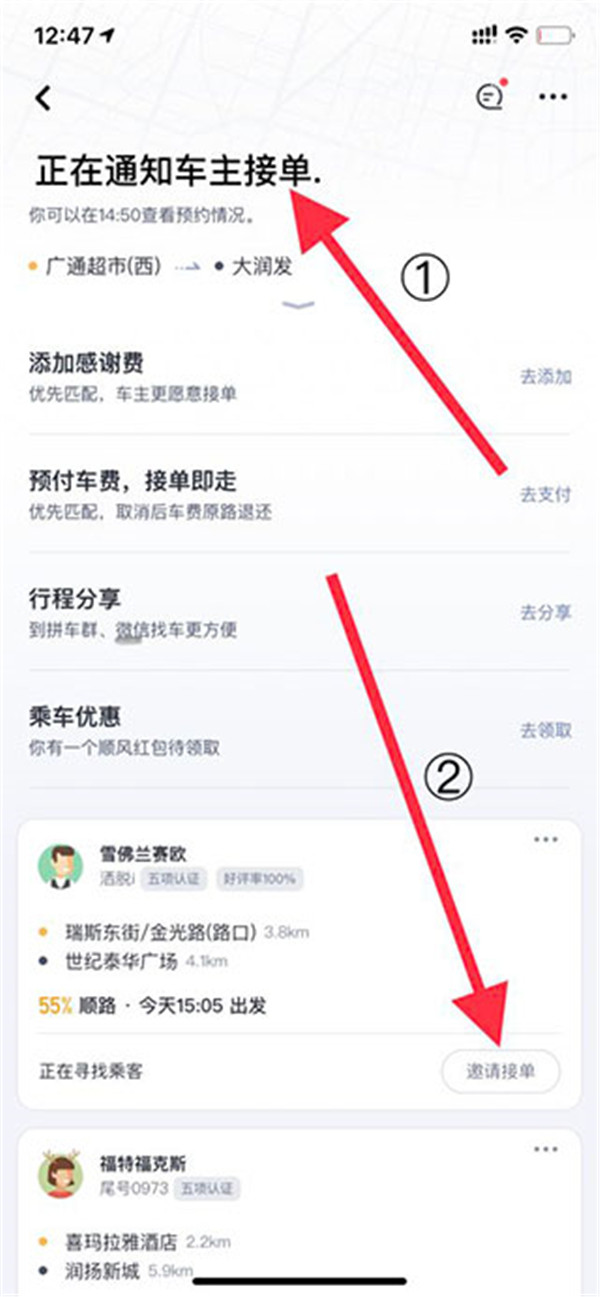
Task: View the 雪佛兰赛欧 driver avatar
Action: pos(62,866)
